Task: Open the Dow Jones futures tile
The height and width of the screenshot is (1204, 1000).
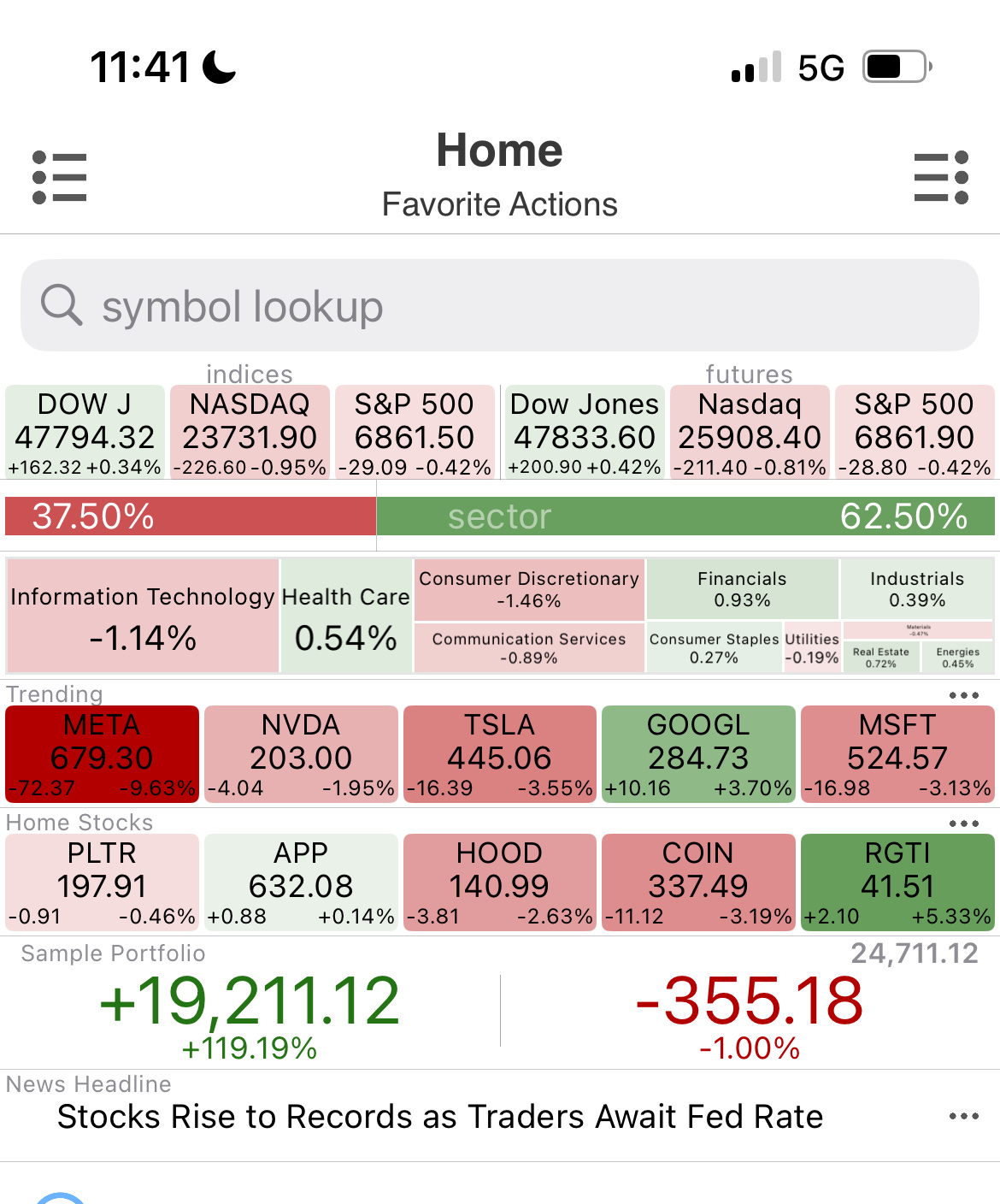Action: [x=584, y=432]
